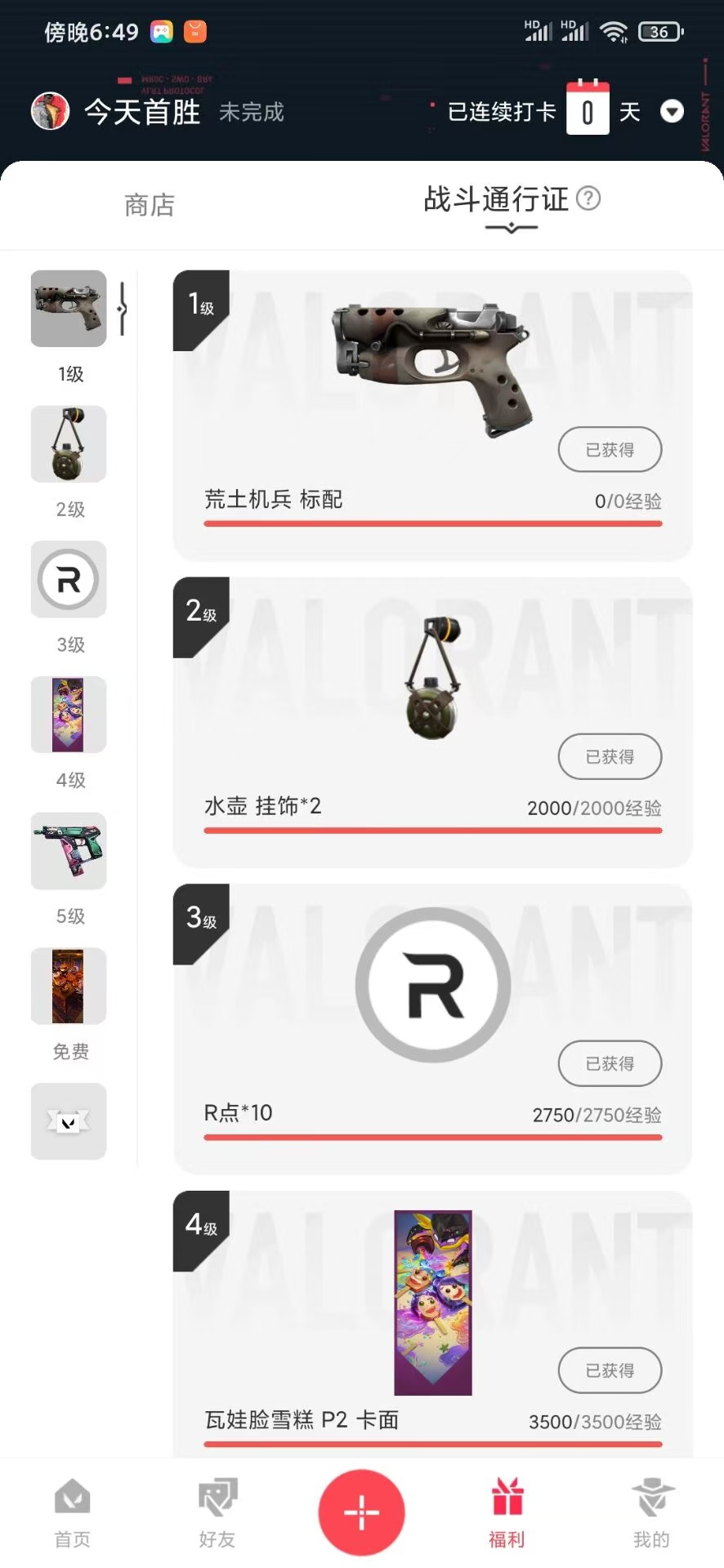The width and height of the screenshot is (724, 1568).
Task: Tap 已获得 button on 荒土机兵 标配
Action: (x=610, y=449)
